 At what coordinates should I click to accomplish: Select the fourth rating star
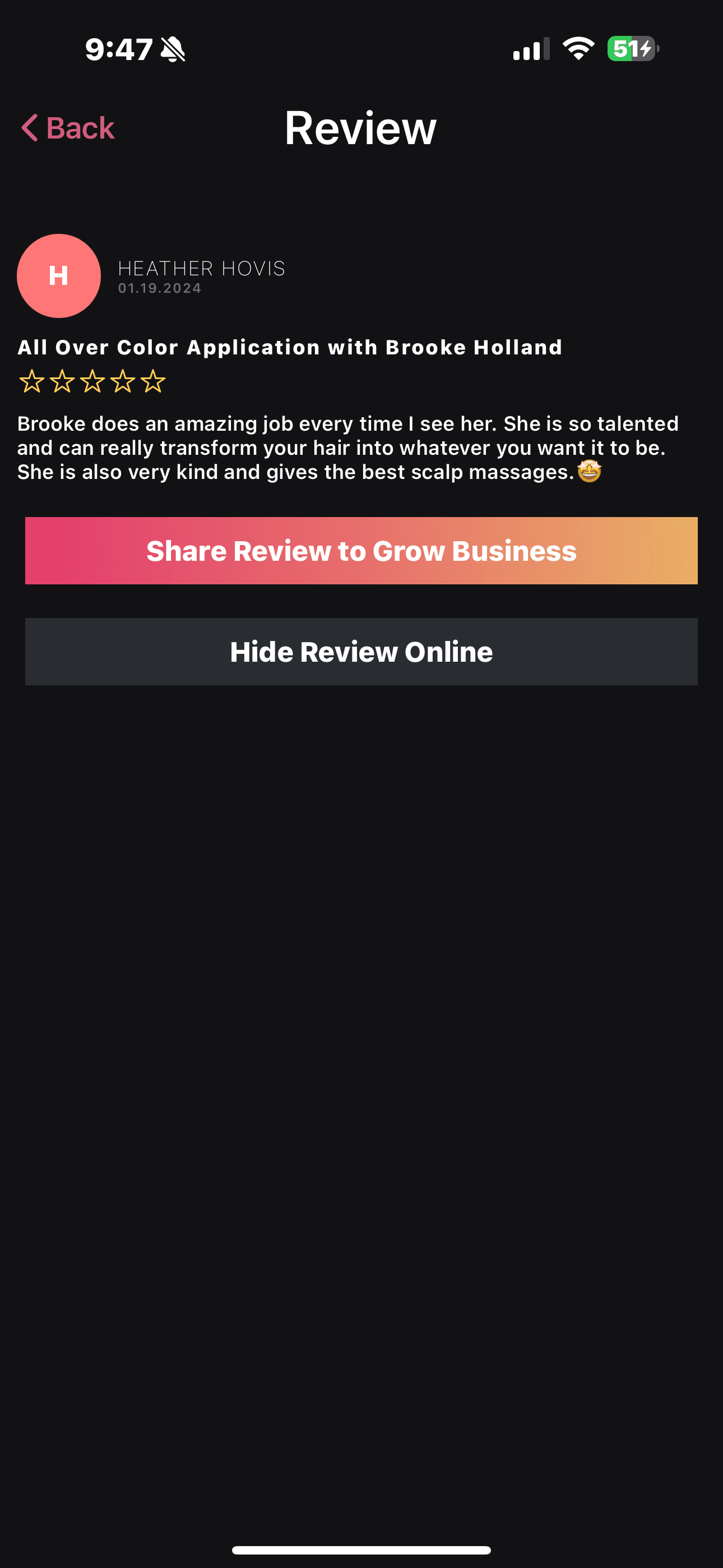123,383
